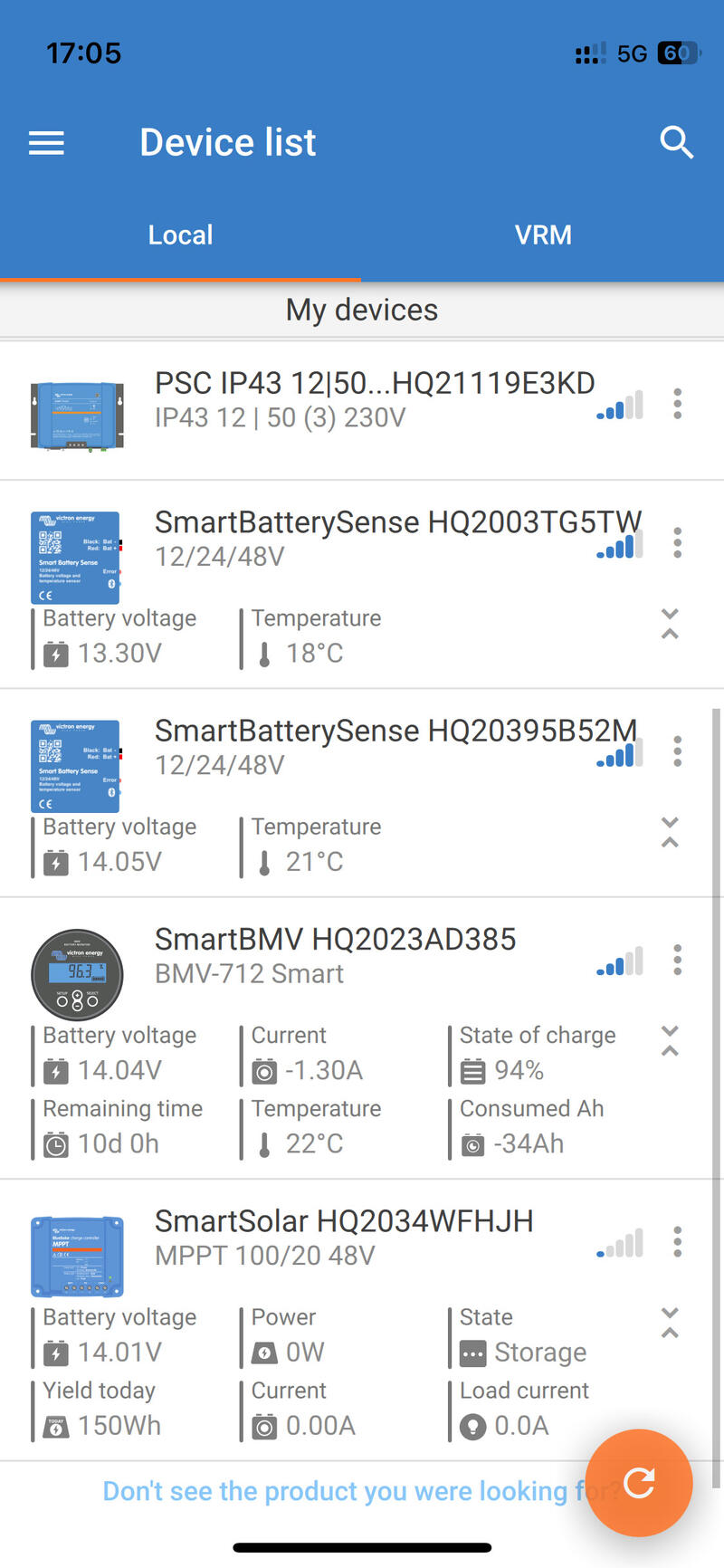Open options menu for PSC IP43 charger
Screen dimensions: 724x1568
(677, 404)
